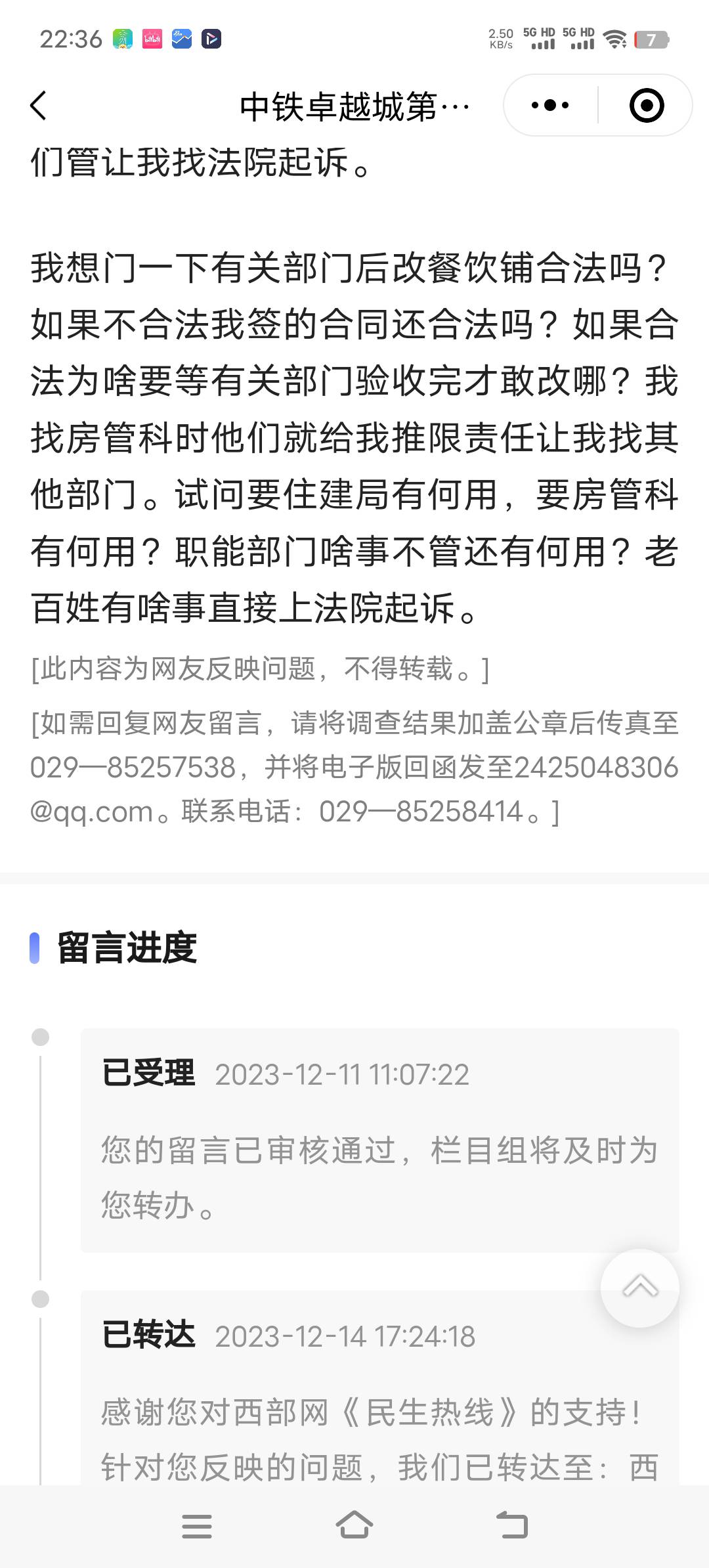Close the mini program with circle button
709x1568 pixels.
(x=647, y=105)
